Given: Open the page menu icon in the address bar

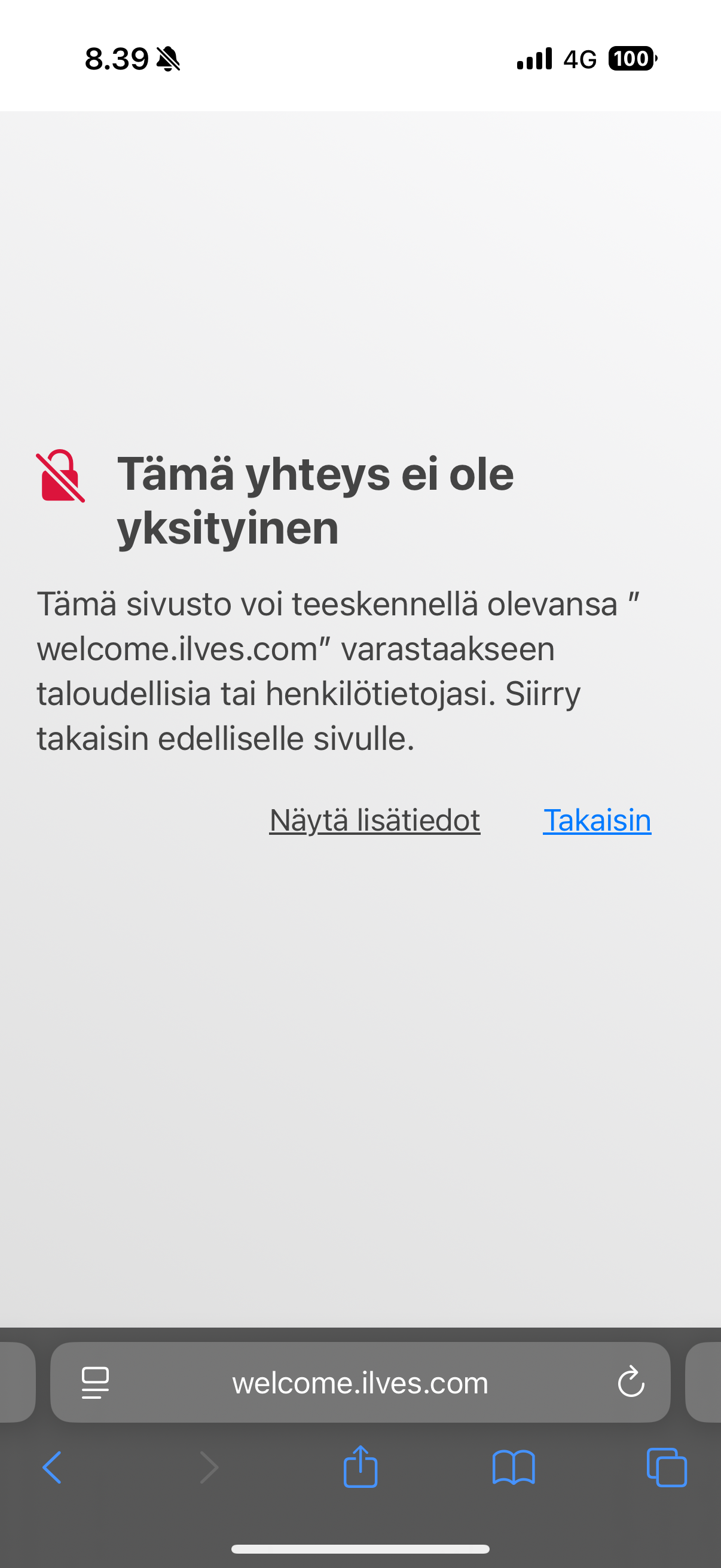Looking at the screenshot, I should (96, 1383).
